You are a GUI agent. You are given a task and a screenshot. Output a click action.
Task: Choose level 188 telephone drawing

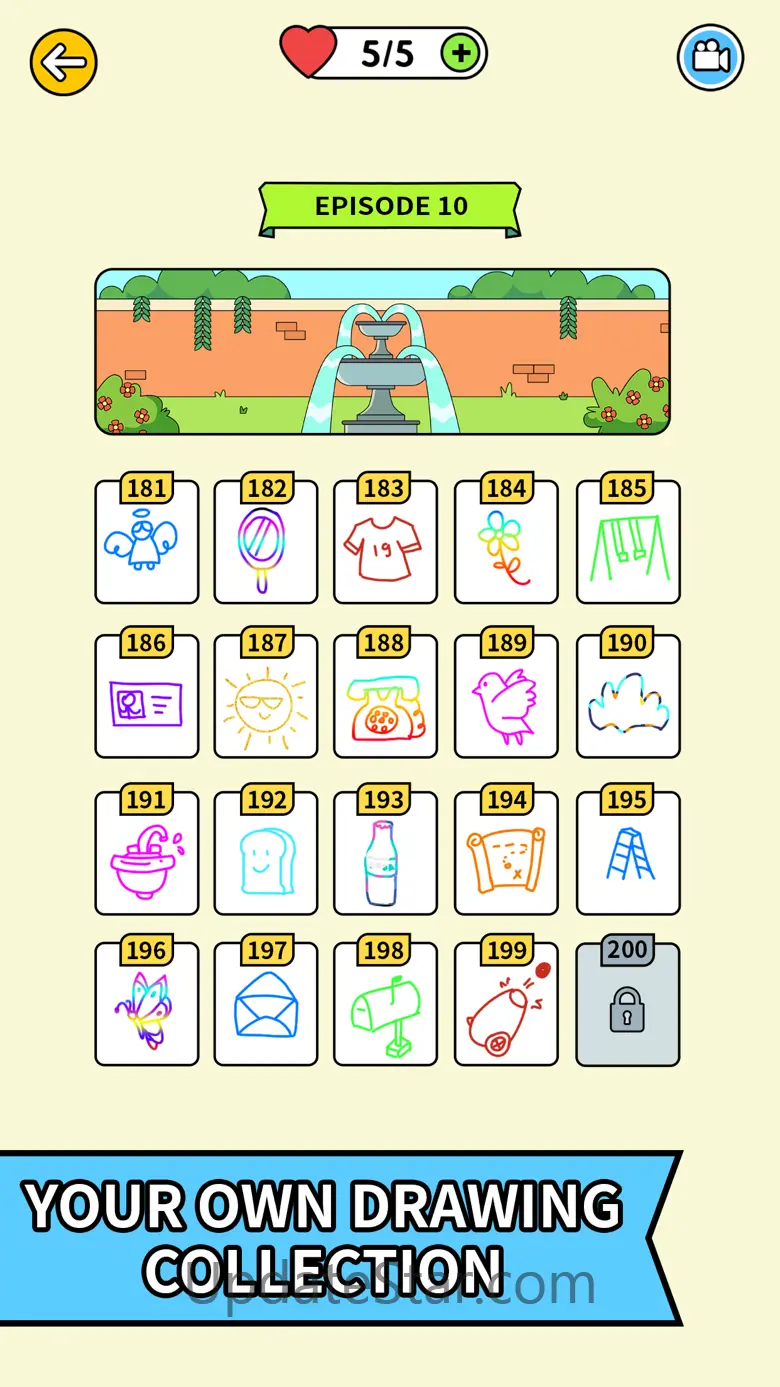pyautogui.click(x=385, y=698)
